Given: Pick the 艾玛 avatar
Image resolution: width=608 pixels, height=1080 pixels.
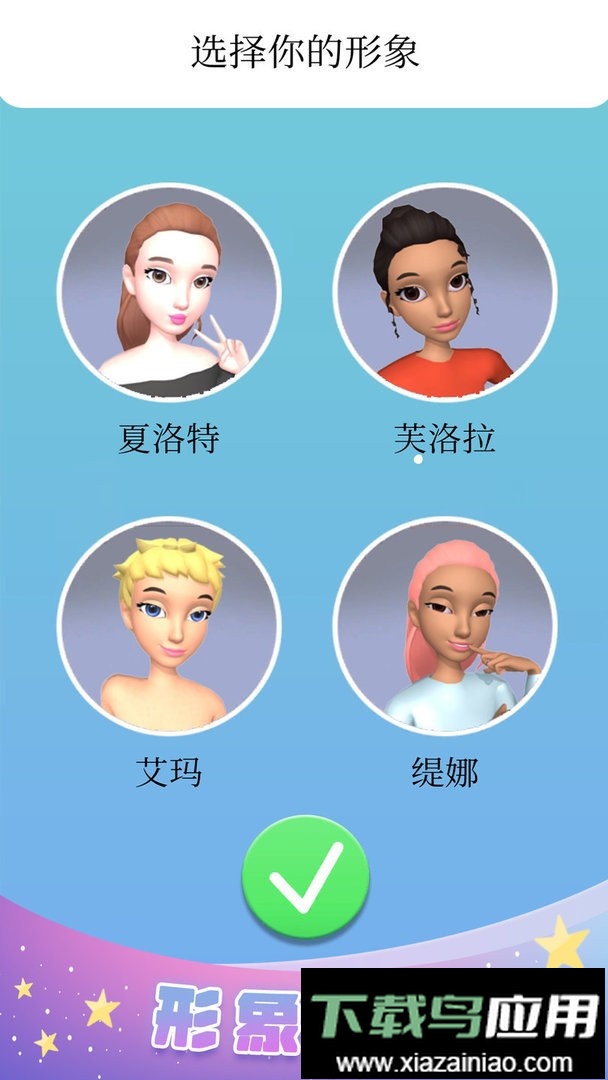Looking at the screenshot, I should pyautogui.click(x=168, y=627).
